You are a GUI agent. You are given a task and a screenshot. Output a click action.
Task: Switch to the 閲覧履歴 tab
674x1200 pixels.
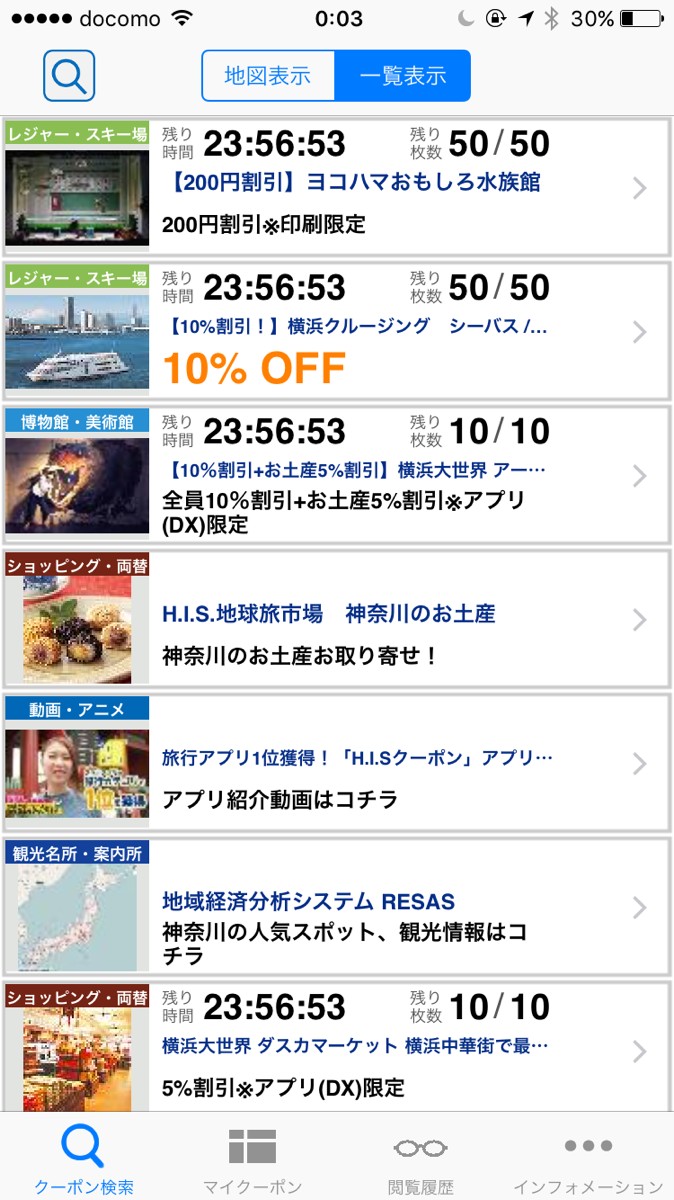(420, 1160)
